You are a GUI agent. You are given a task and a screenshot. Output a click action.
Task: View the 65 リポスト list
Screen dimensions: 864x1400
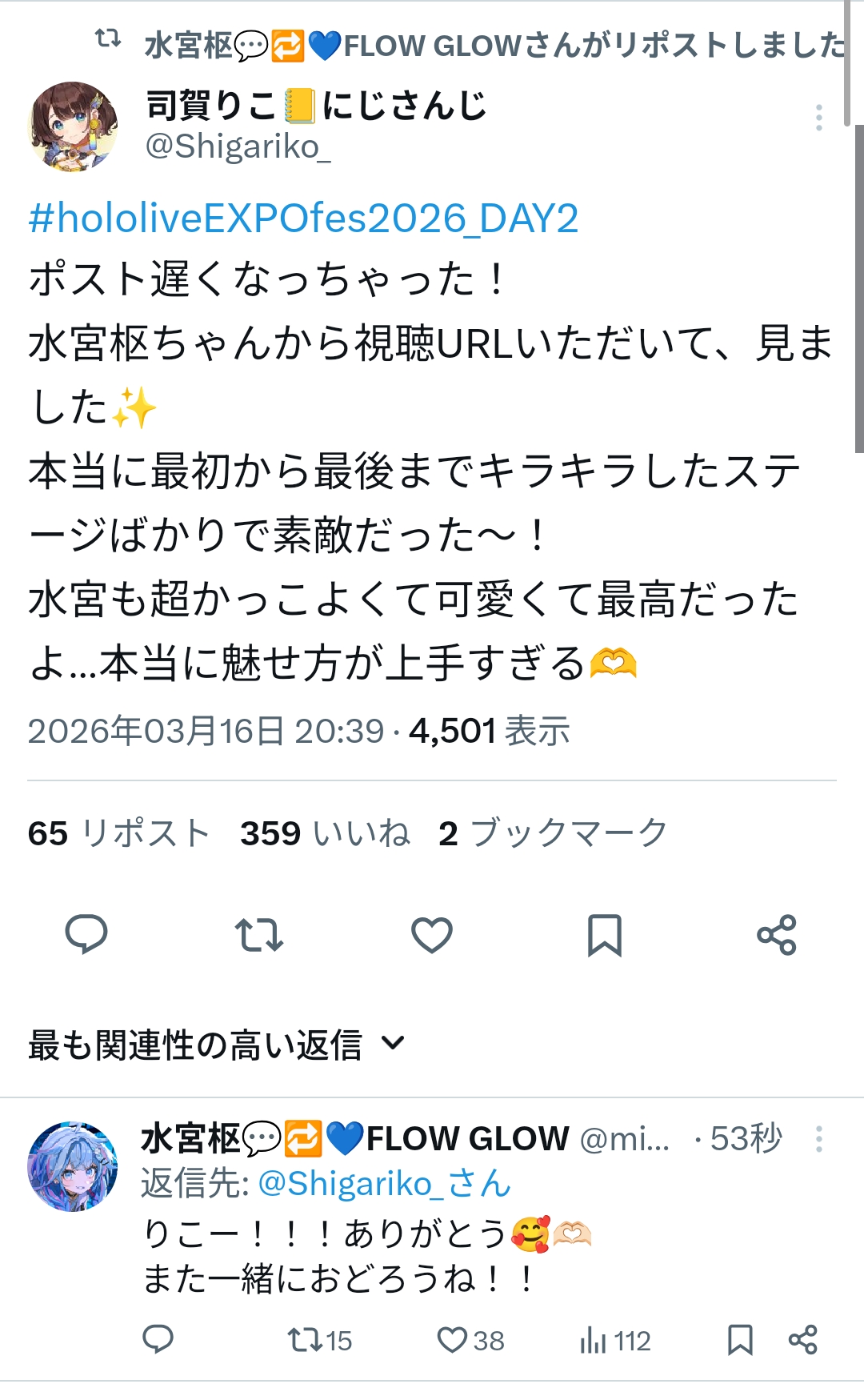point(118,833)
